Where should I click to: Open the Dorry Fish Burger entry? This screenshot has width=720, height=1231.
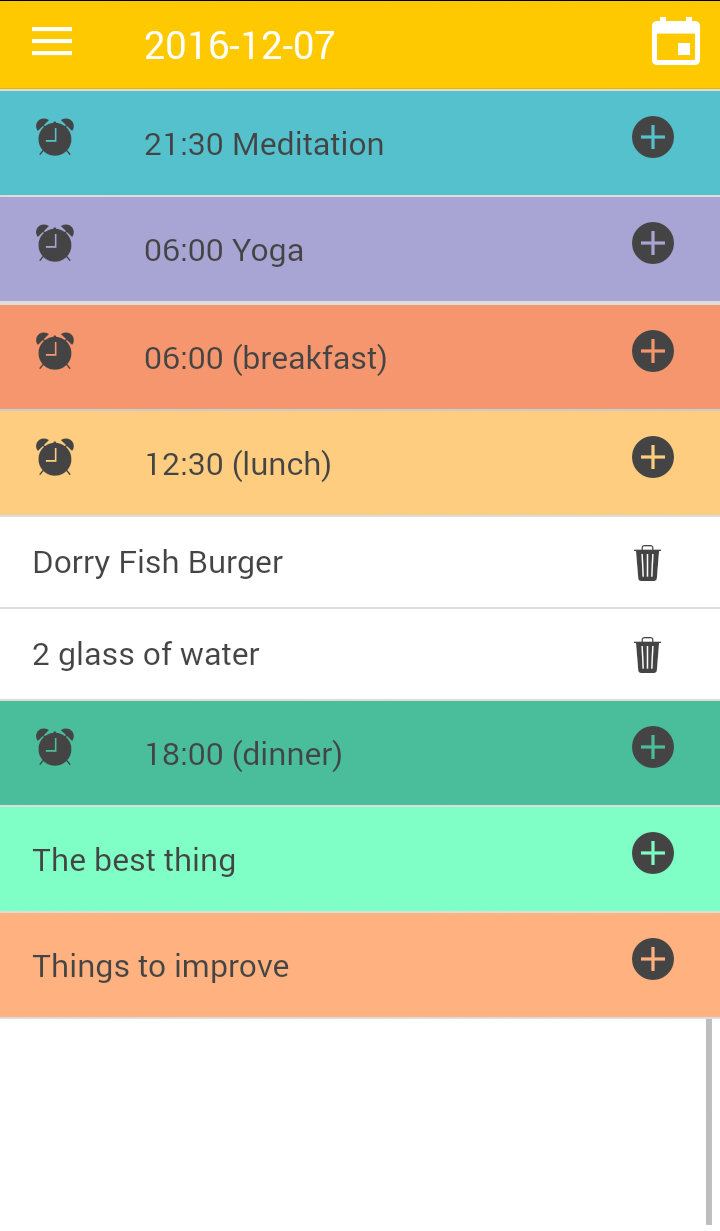coord(158,563)
